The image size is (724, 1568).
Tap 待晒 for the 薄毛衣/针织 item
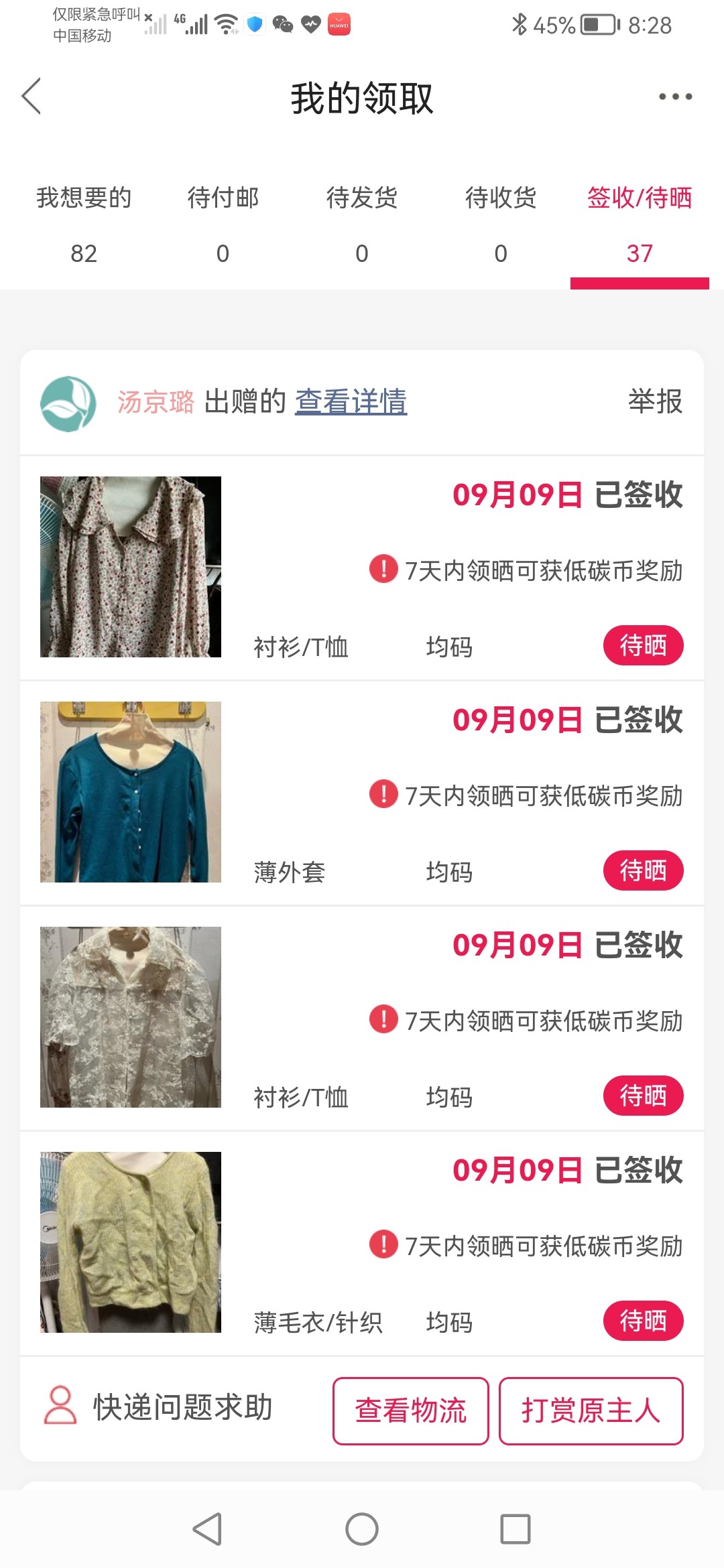(643, 1321)
